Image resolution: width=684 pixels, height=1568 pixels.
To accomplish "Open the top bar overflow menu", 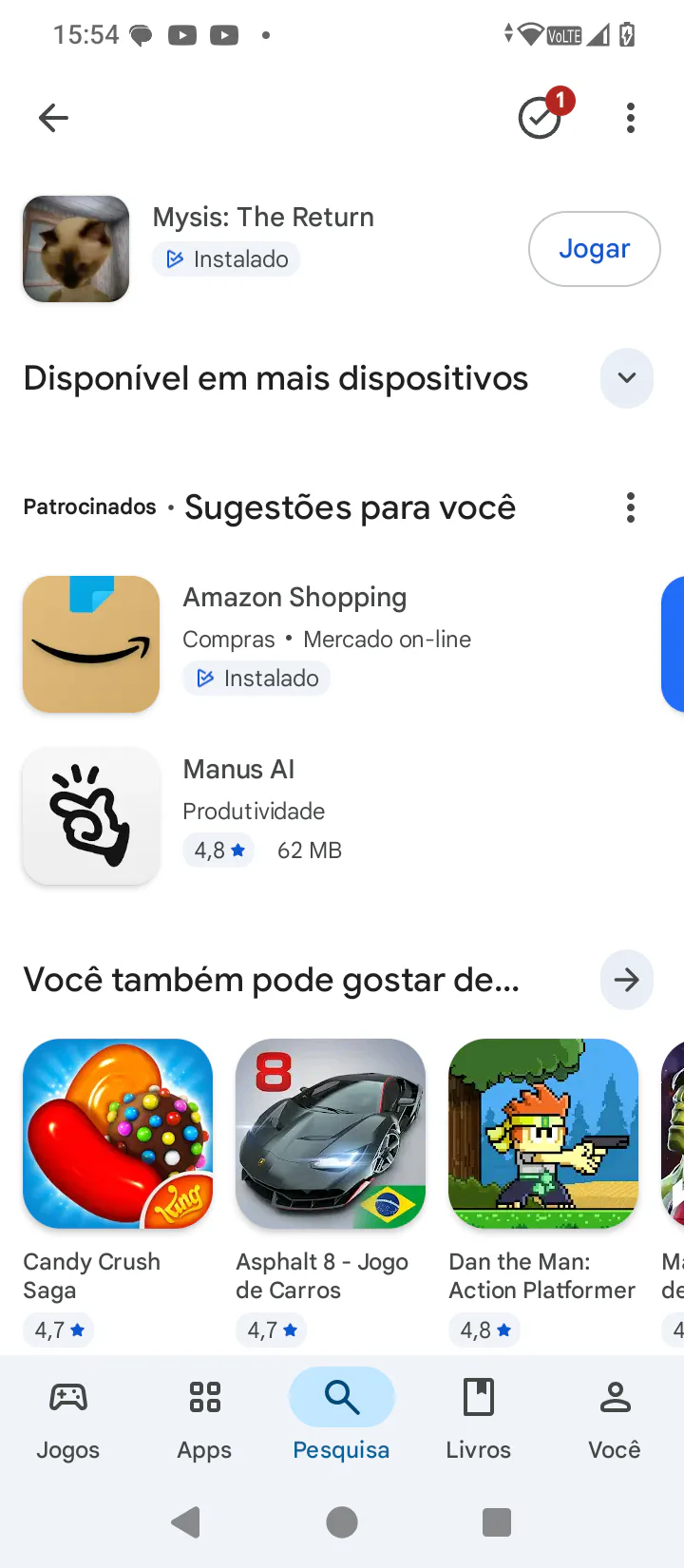I will tap(630, 118).
